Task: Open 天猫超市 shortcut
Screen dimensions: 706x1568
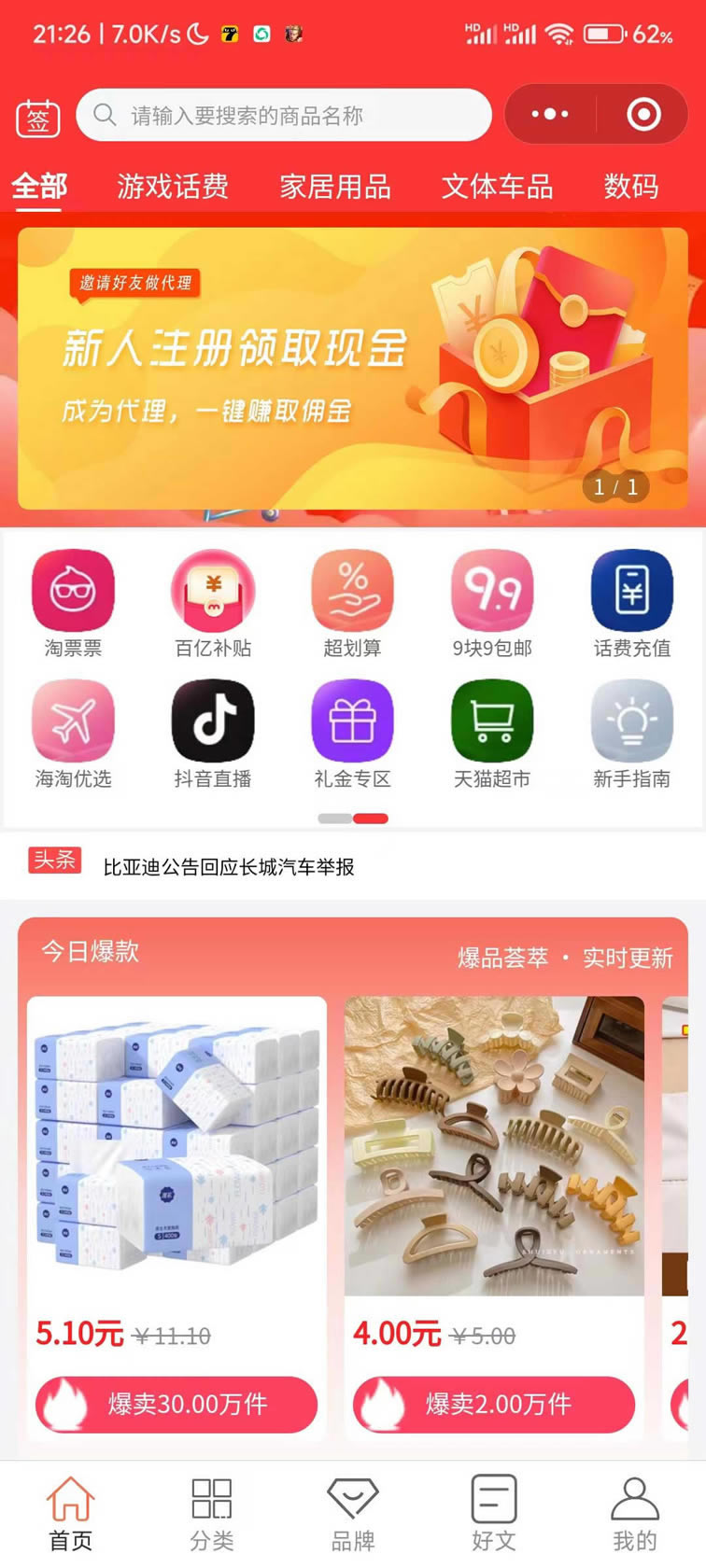Action: click(492, 735)
